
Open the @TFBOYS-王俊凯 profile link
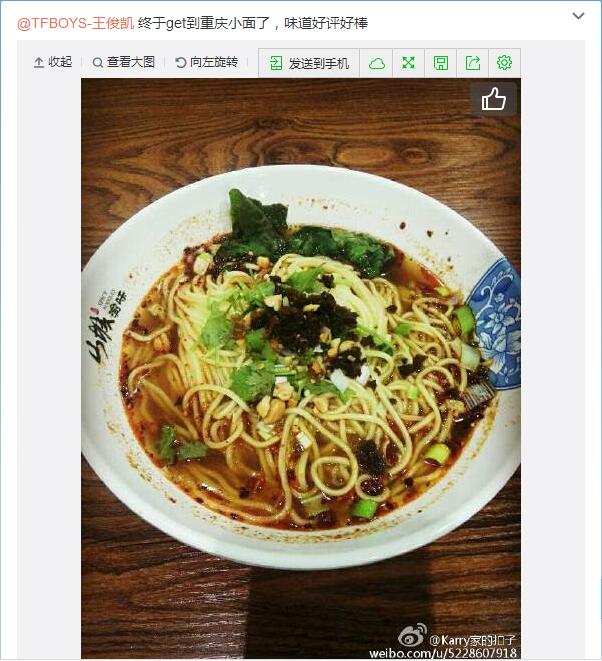(x=75, y=22)
